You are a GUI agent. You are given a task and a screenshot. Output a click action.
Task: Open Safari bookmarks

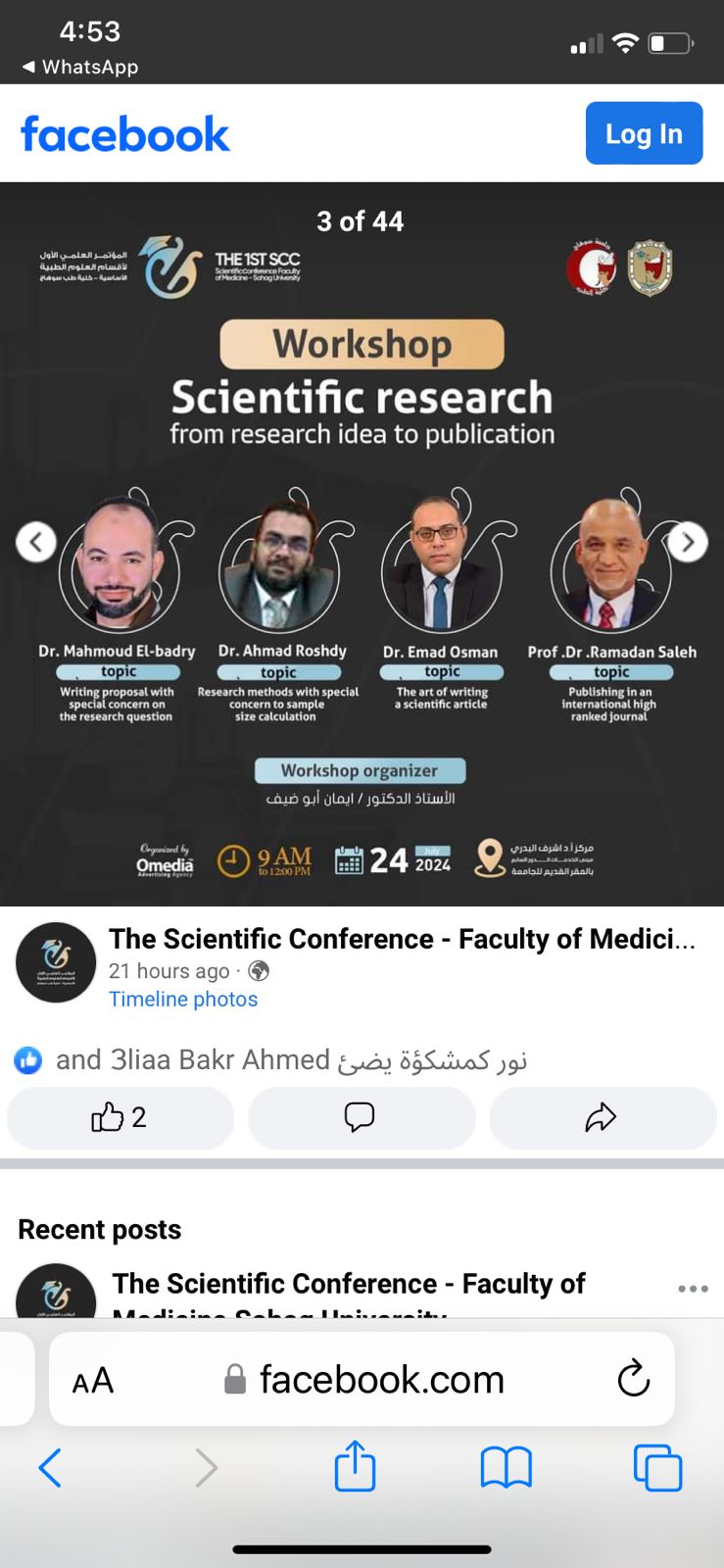coord(506,1467)
